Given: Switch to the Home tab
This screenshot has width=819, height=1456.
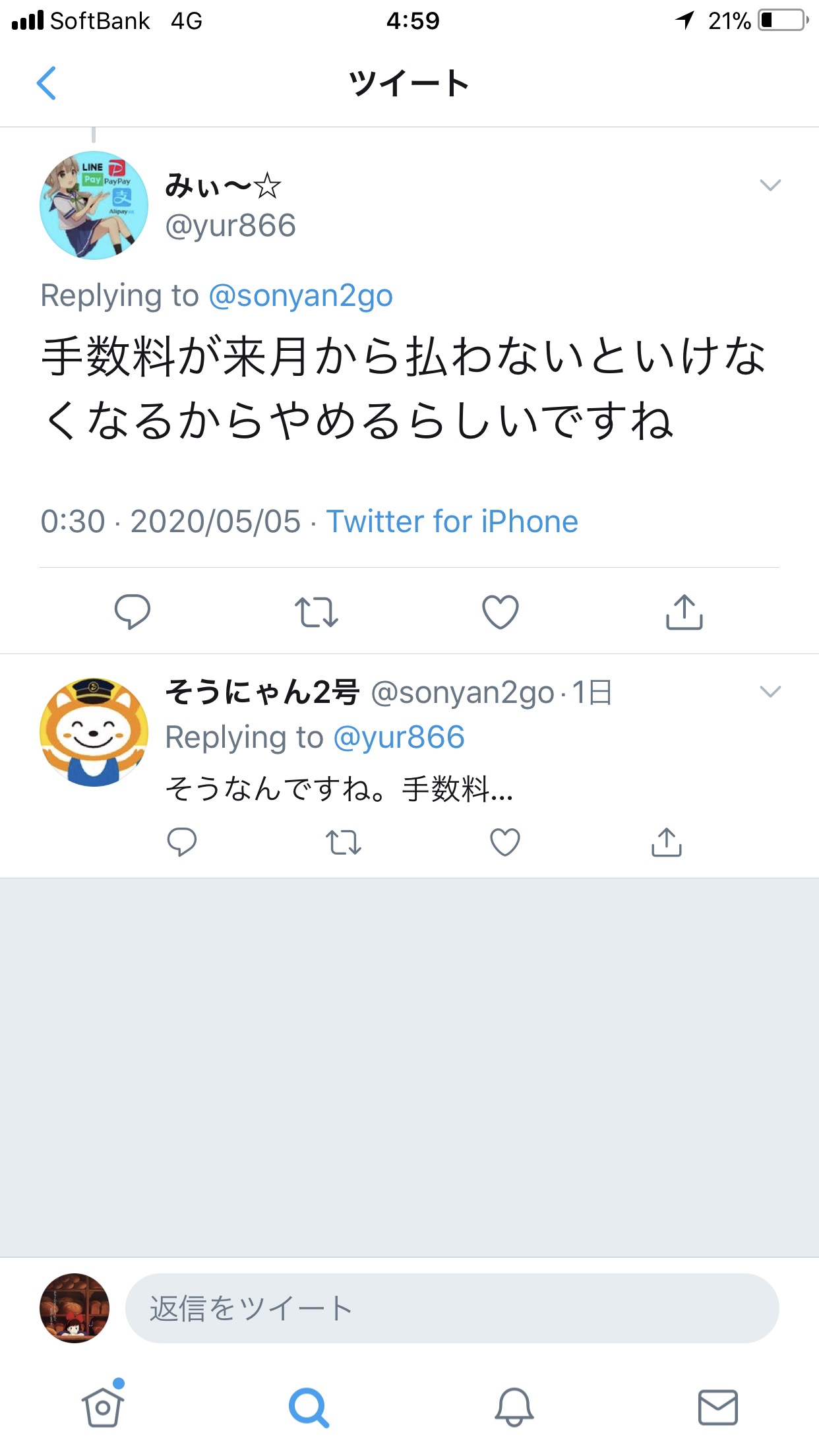Looking at the screenshot, I should point(102,1408).
